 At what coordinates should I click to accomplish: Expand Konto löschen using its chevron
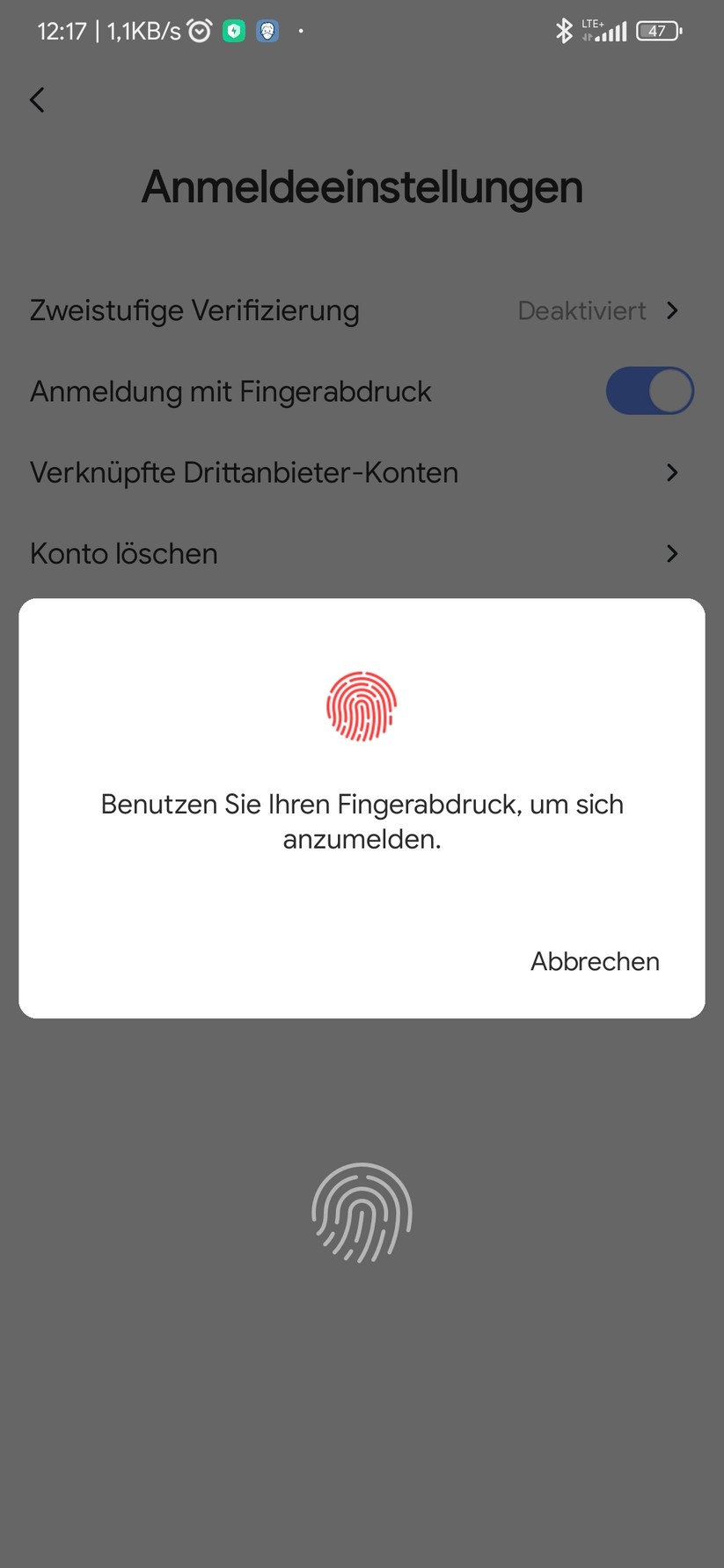point(672,553)
